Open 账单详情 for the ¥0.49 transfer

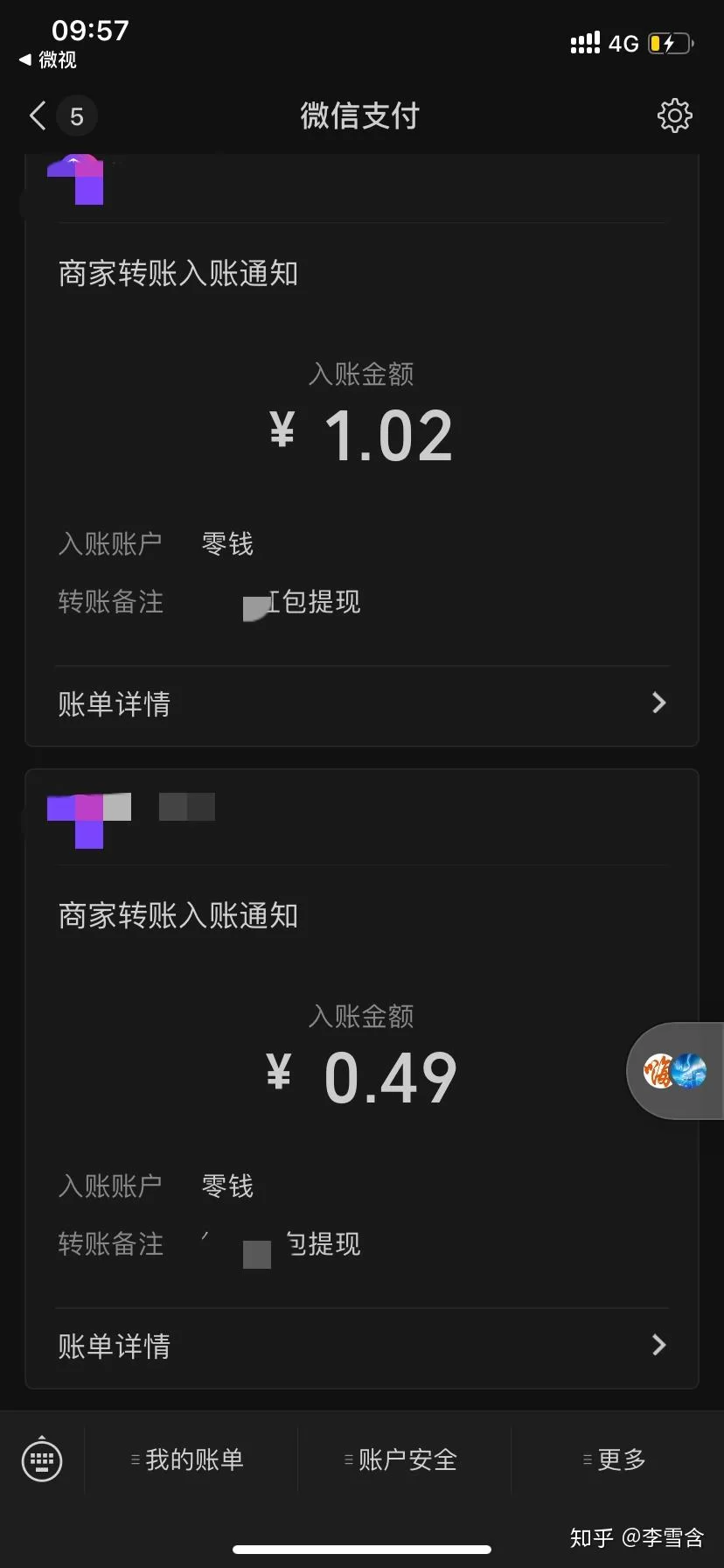coord(361,1346)
